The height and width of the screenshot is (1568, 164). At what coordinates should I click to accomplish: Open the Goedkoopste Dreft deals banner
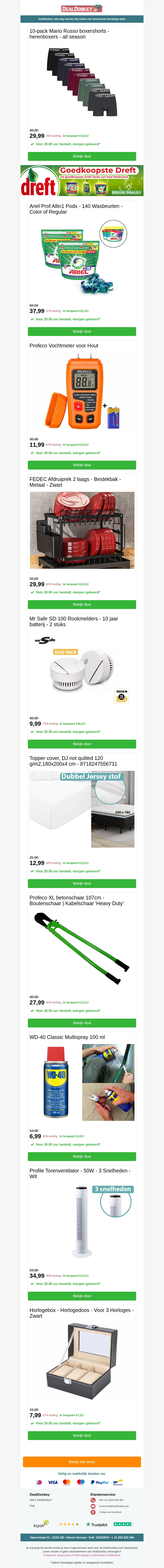click(x=82, y=181)
